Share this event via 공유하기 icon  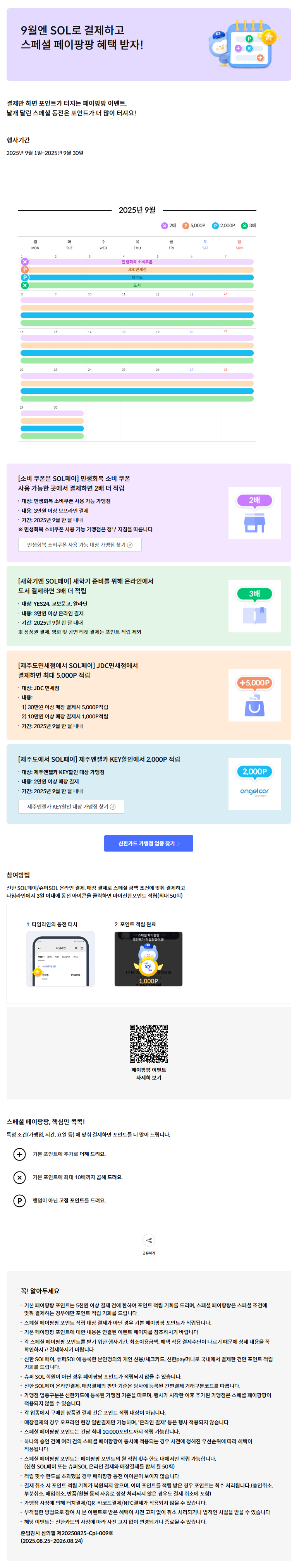click(149, 1240)
